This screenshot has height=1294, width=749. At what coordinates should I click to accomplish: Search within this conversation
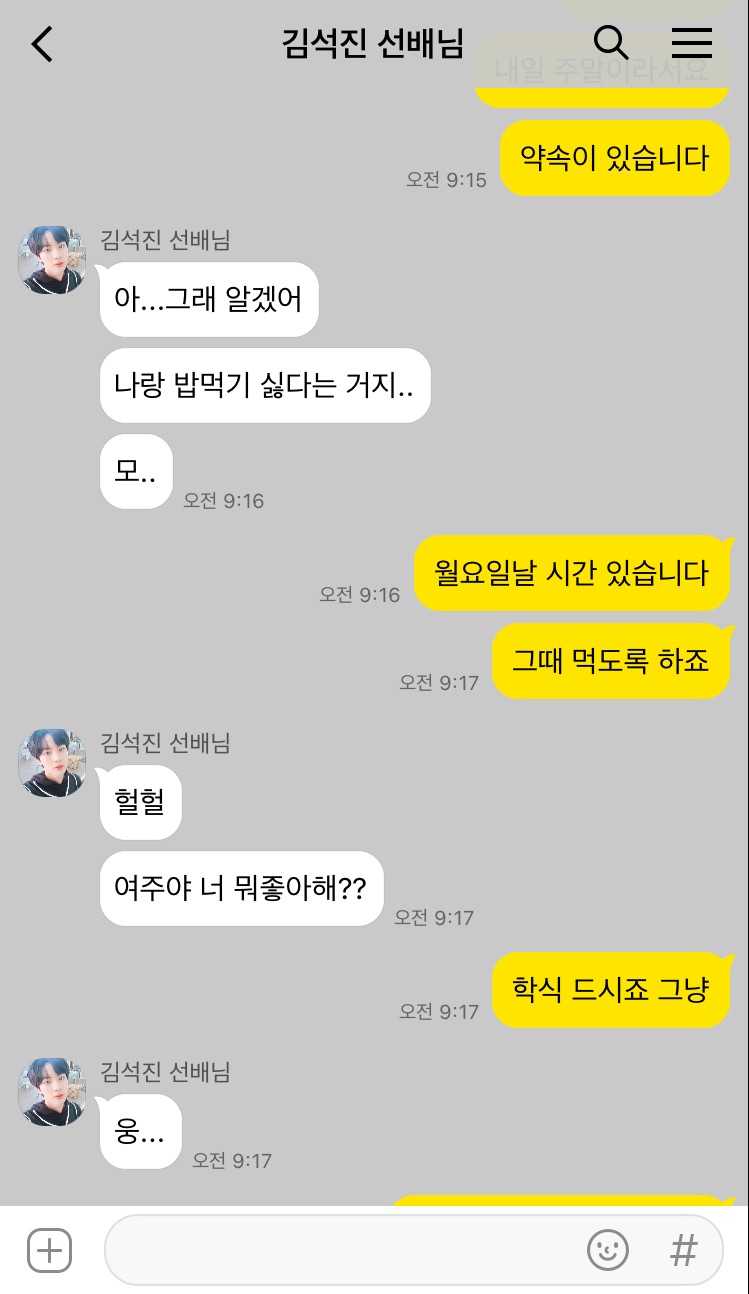point(610,43)
